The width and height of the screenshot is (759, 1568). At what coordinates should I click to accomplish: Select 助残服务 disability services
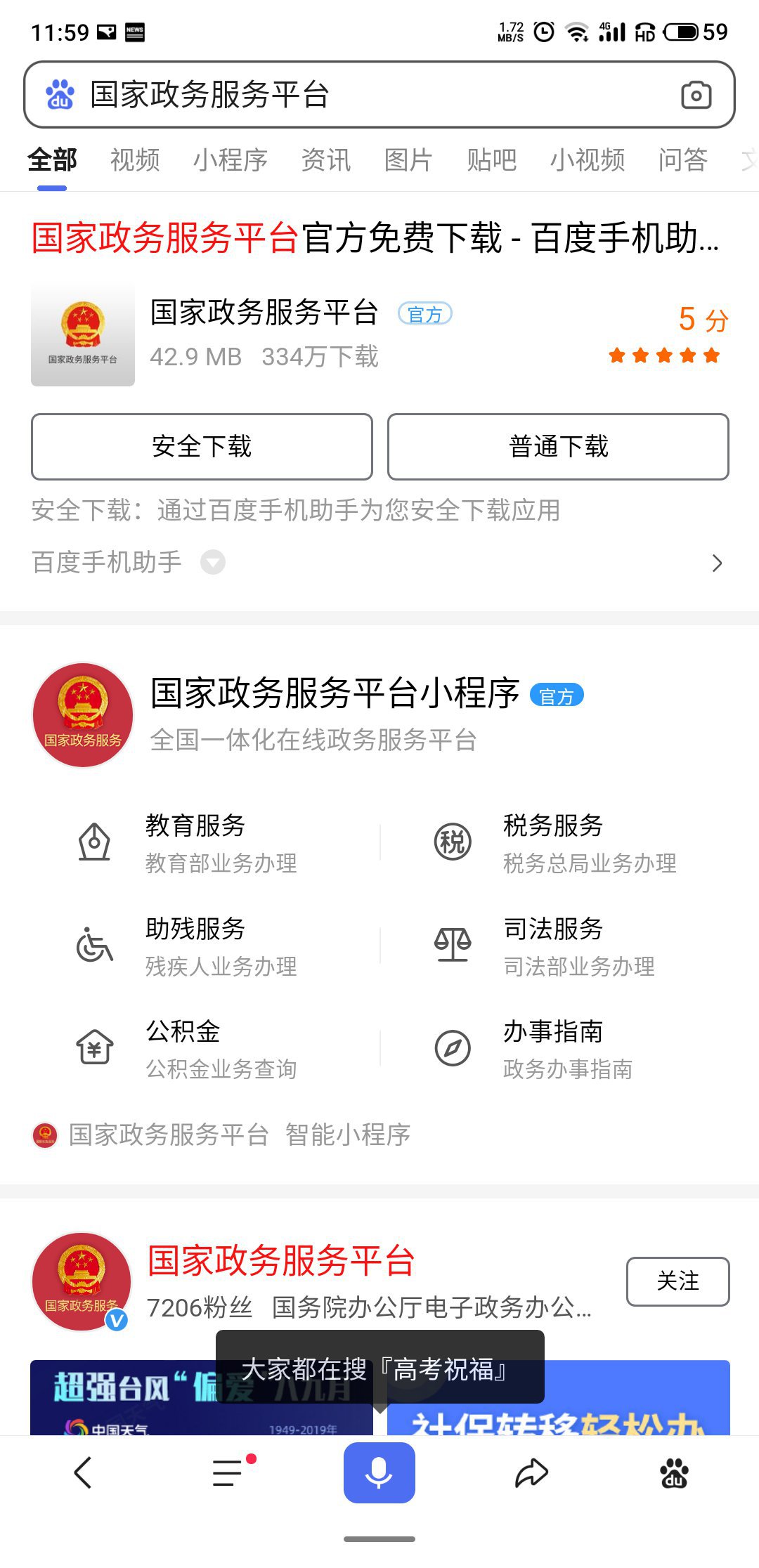click(x=195, y=945)
